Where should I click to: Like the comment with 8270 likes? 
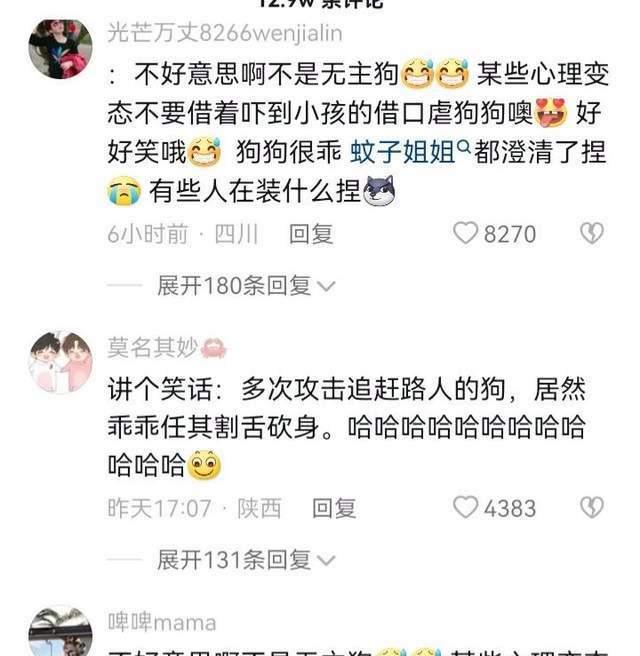pyautogui.click(x=466, y=234)
